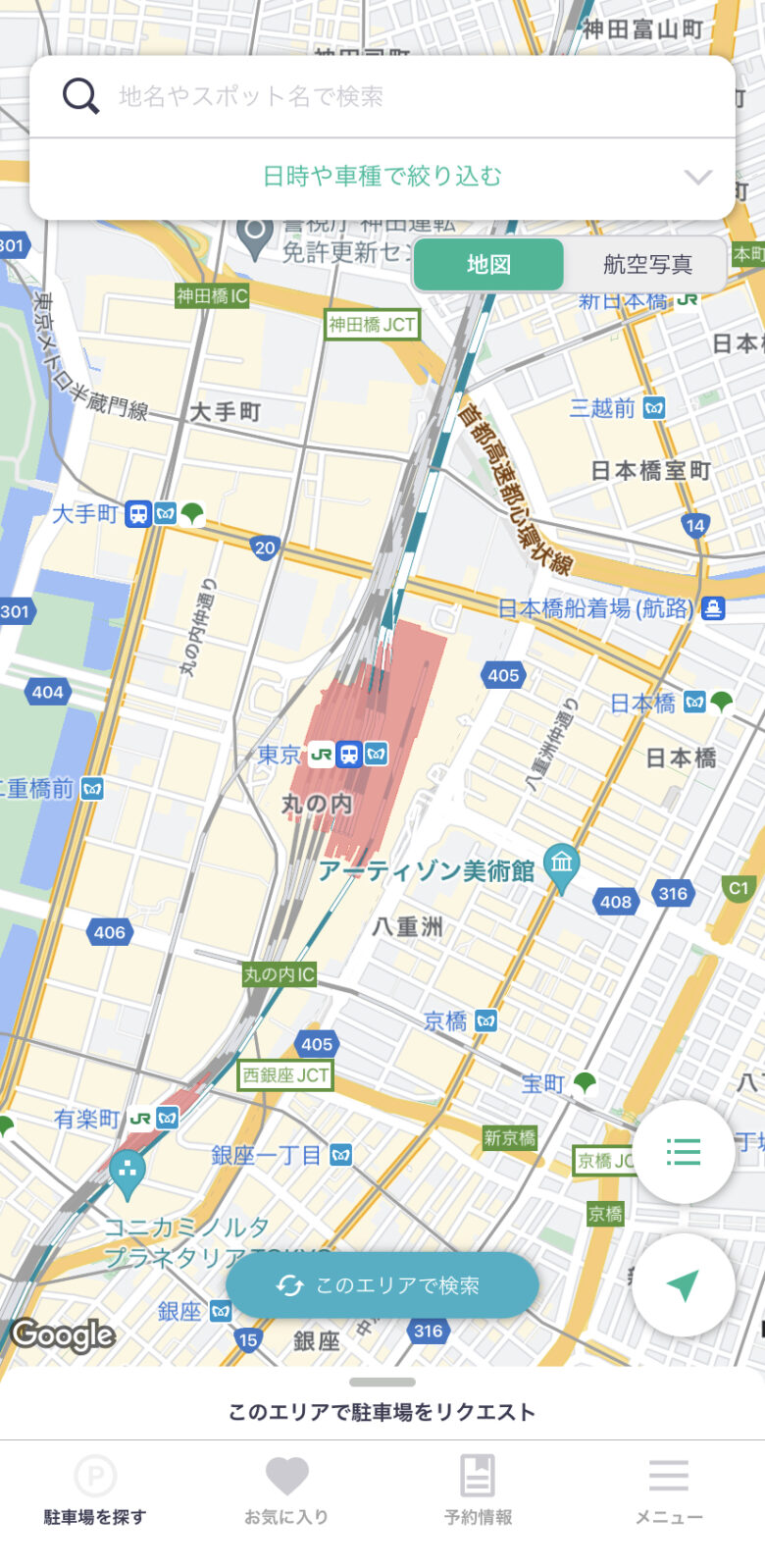Image resolution: width=765 pixels, height=1568 pixels.
Task: Click the metro icon at 銀座一丁目
Action: (x=343, y=1156)
